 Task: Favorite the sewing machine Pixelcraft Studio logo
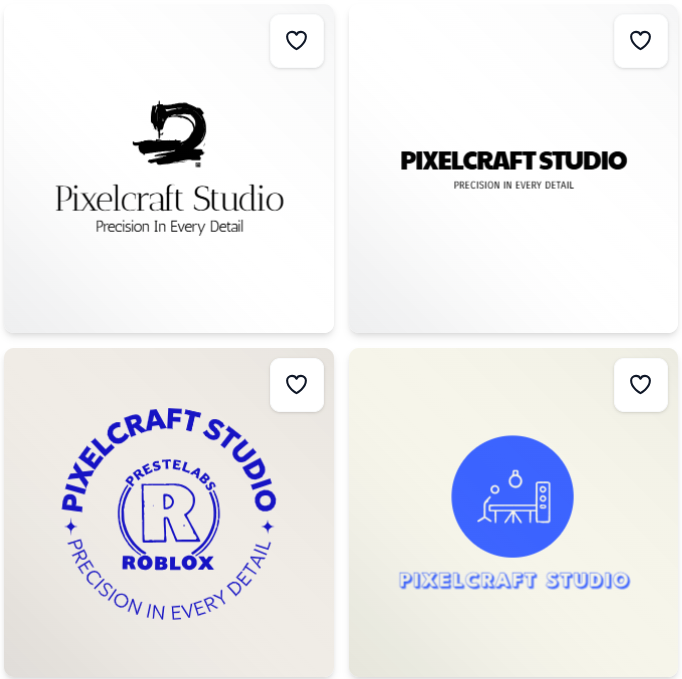pos(296,41)
